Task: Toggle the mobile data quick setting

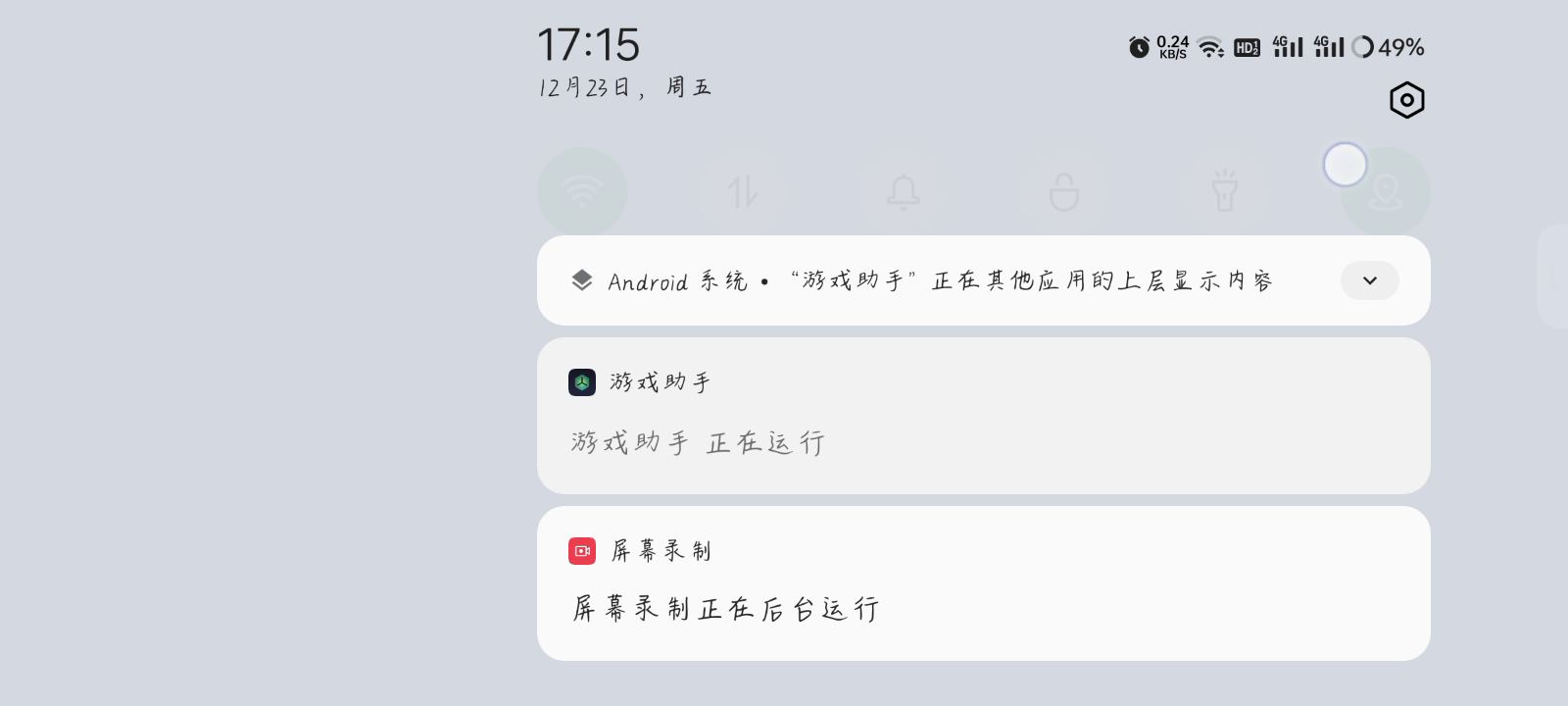Action: click(x=743, y=192)
